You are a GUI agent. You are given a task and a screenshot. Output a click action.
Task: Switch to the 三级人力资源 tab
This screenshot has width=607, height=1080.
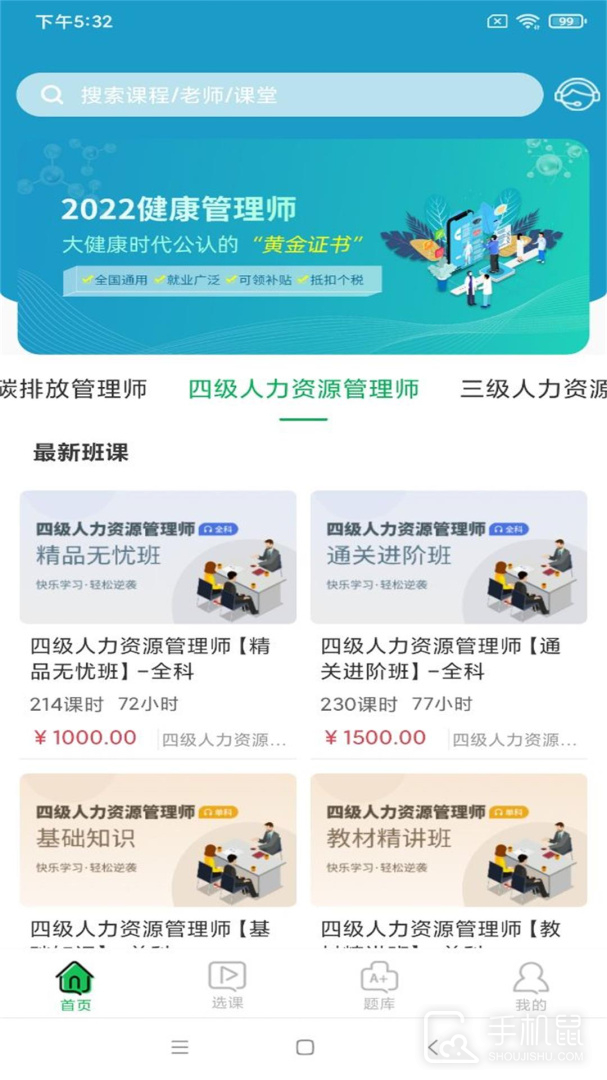coord(532,389)
